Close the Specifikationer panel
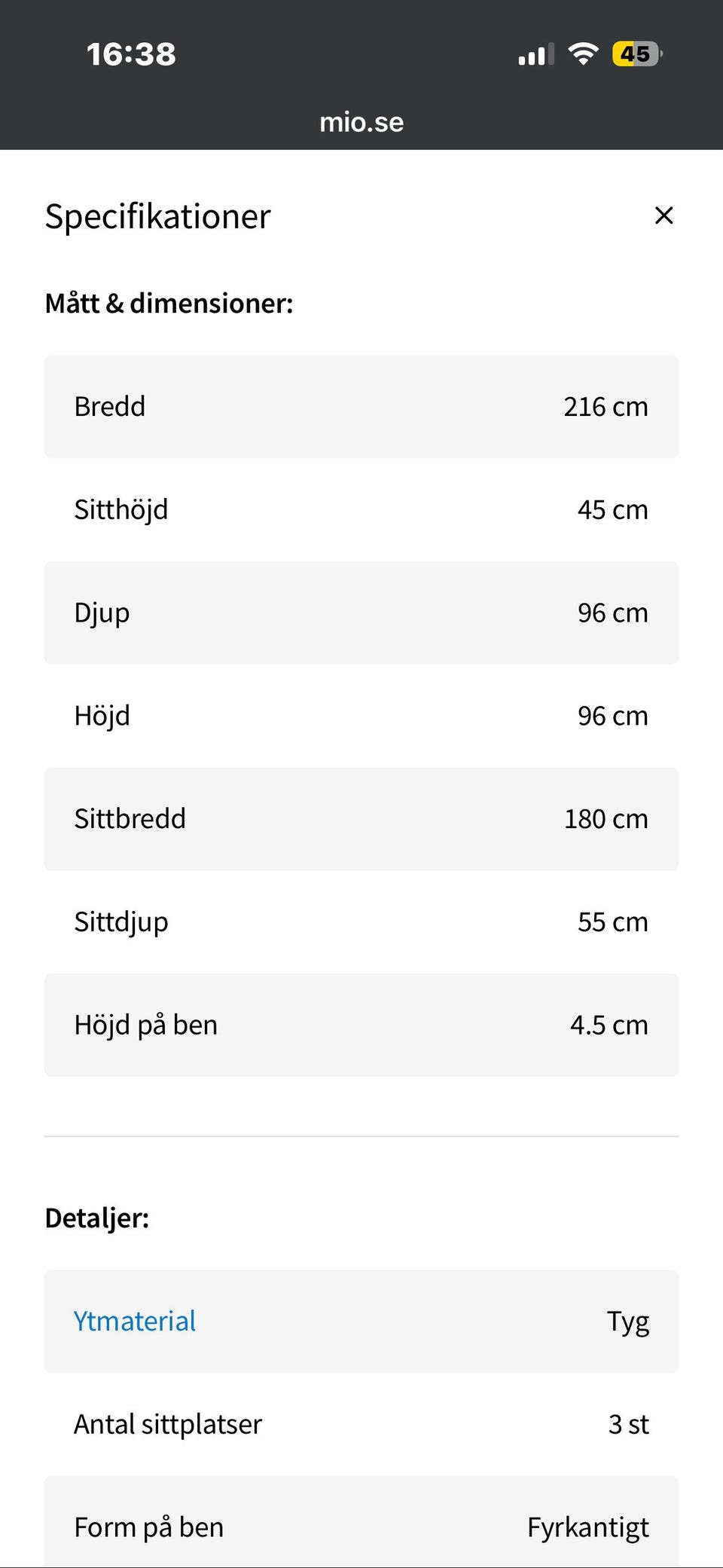 coord(664,215)
